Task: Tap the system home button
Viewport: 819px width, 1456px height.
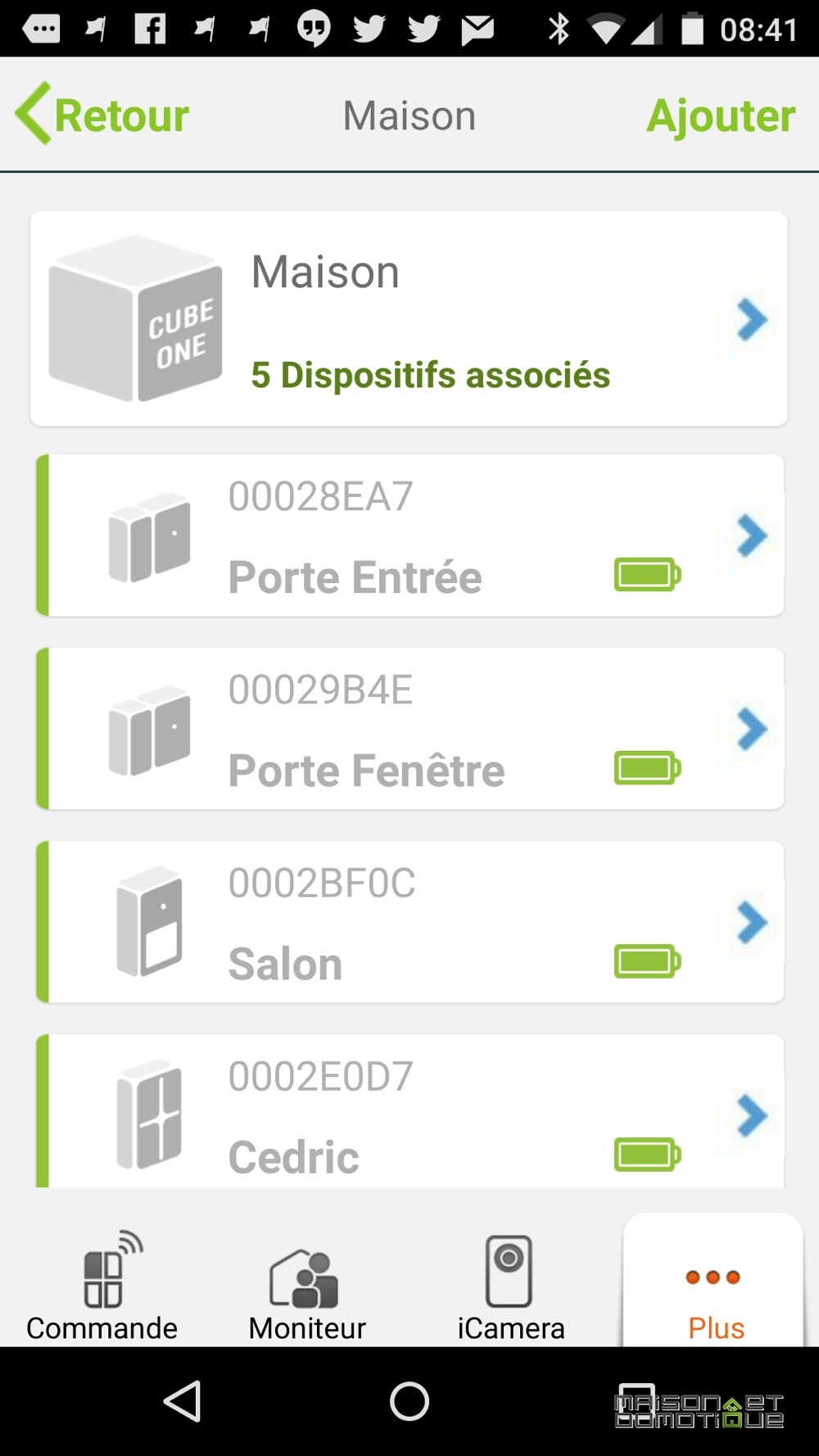Action: 409,1401
